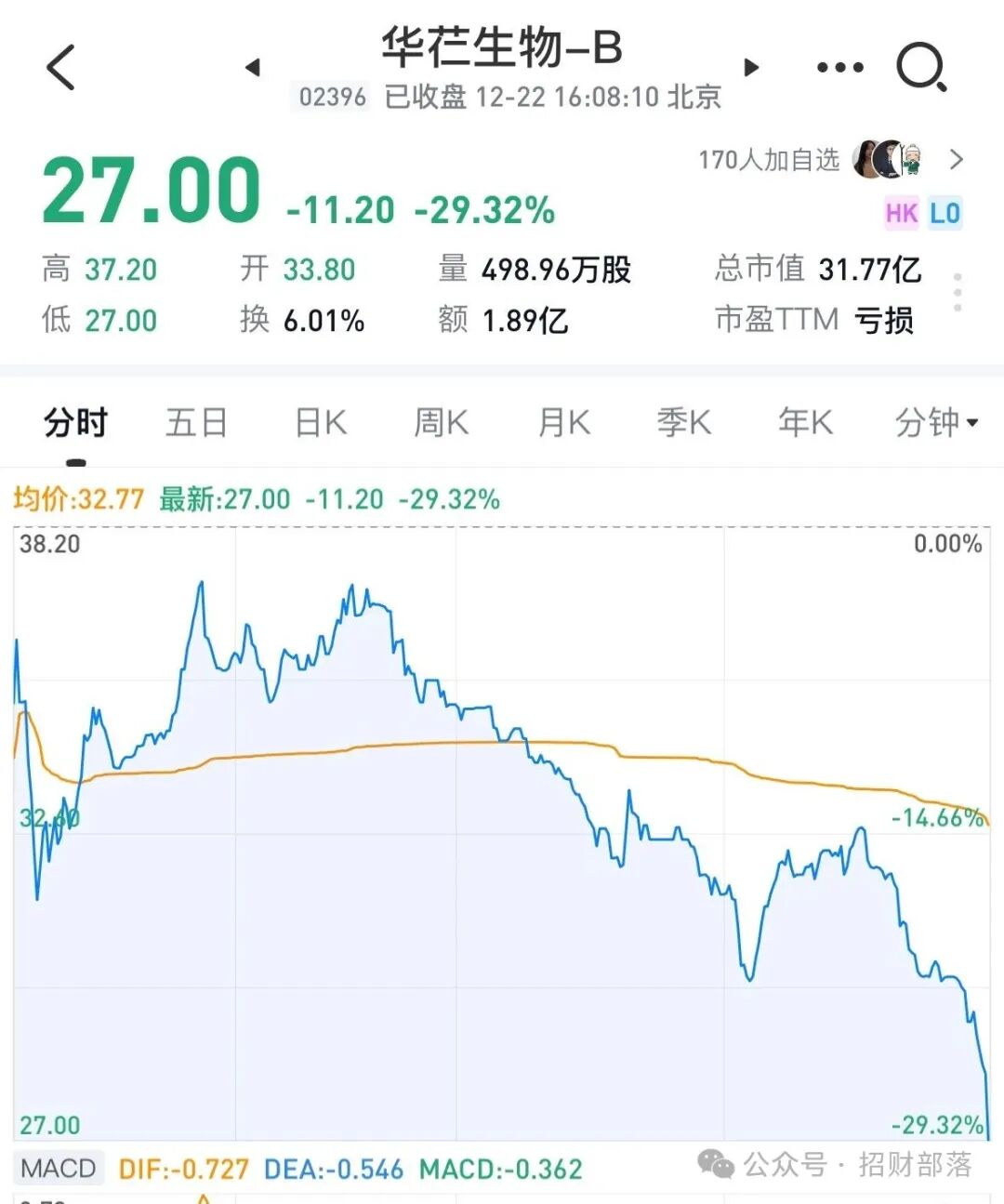The width and height of the screenshot is (1004, 1204).
Task: Change the MACD indicator
Action: [x=59, y=1169]
